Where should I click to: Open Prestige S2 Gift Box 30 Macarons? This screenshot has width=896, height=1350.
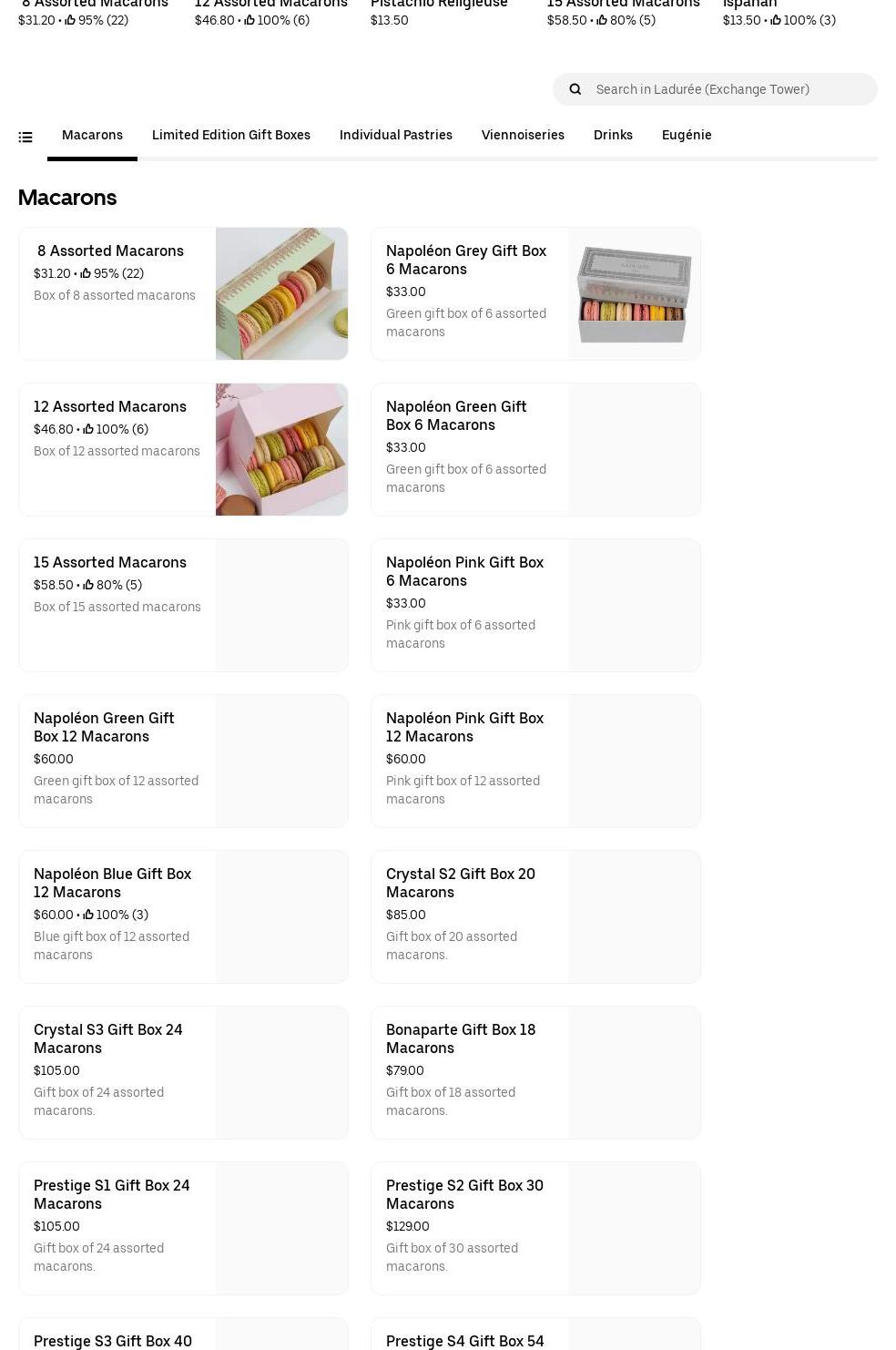tap(535, 1228)
